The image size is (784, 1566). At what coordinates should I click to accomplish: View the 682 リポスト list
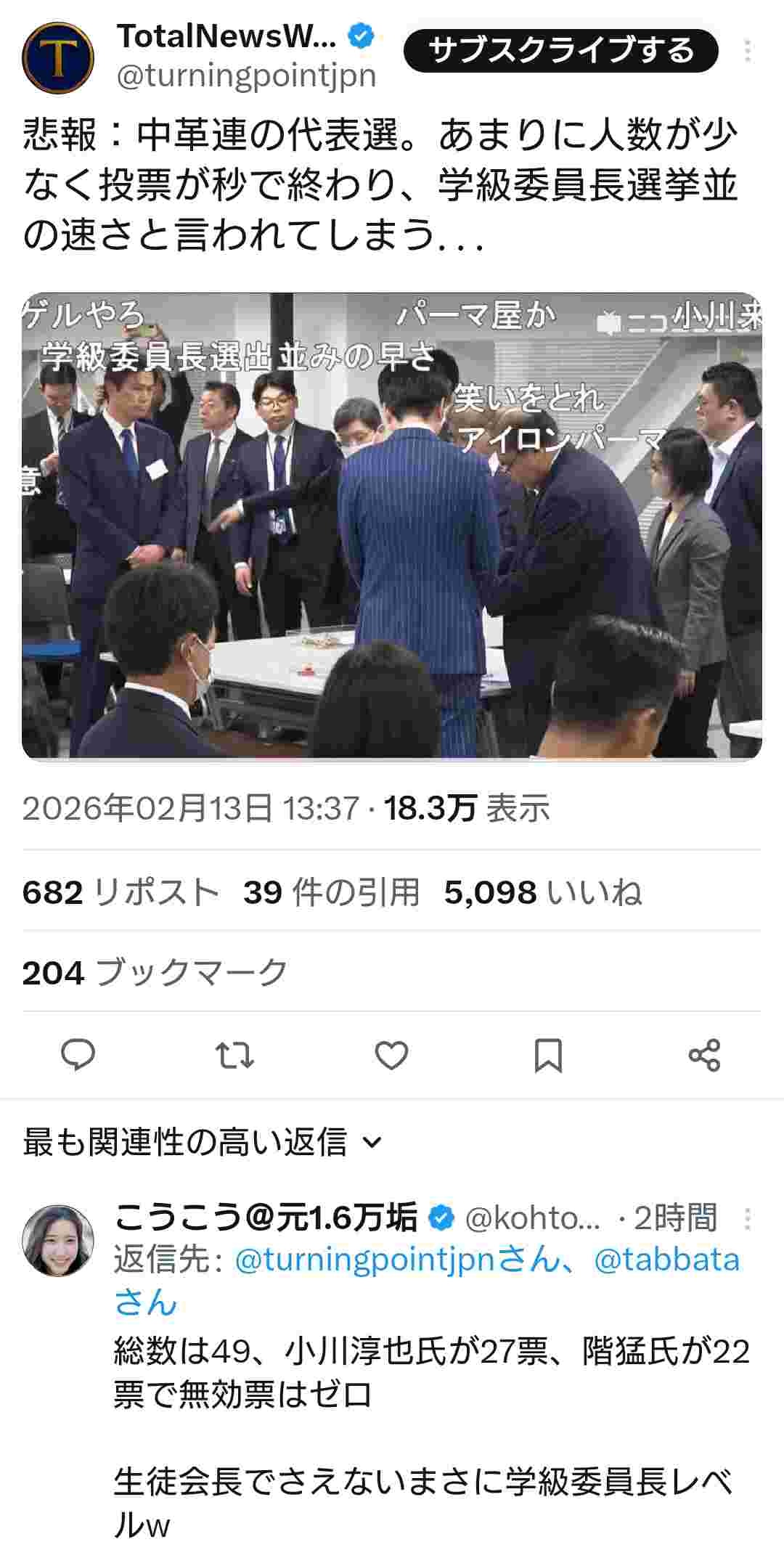(x=121, y=892)
